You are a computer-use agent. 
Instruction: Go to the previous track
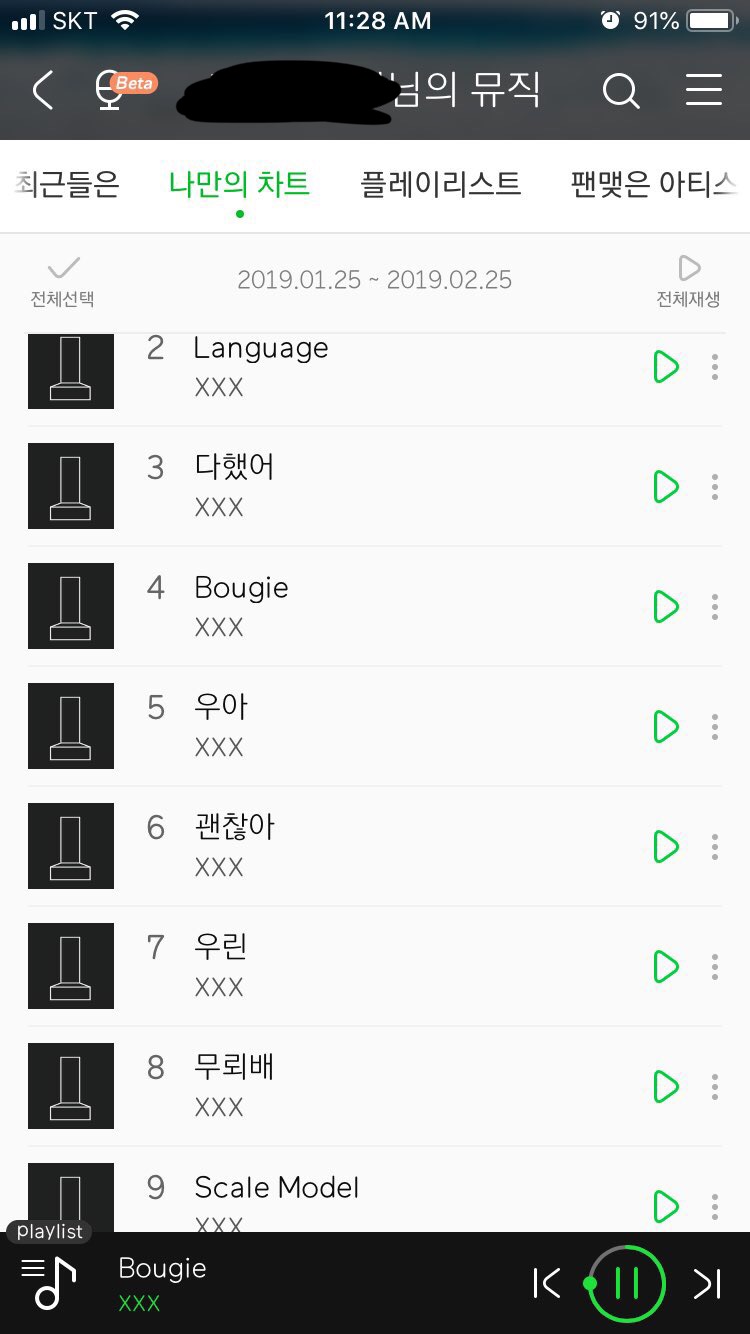click(x=547, y=1283)
